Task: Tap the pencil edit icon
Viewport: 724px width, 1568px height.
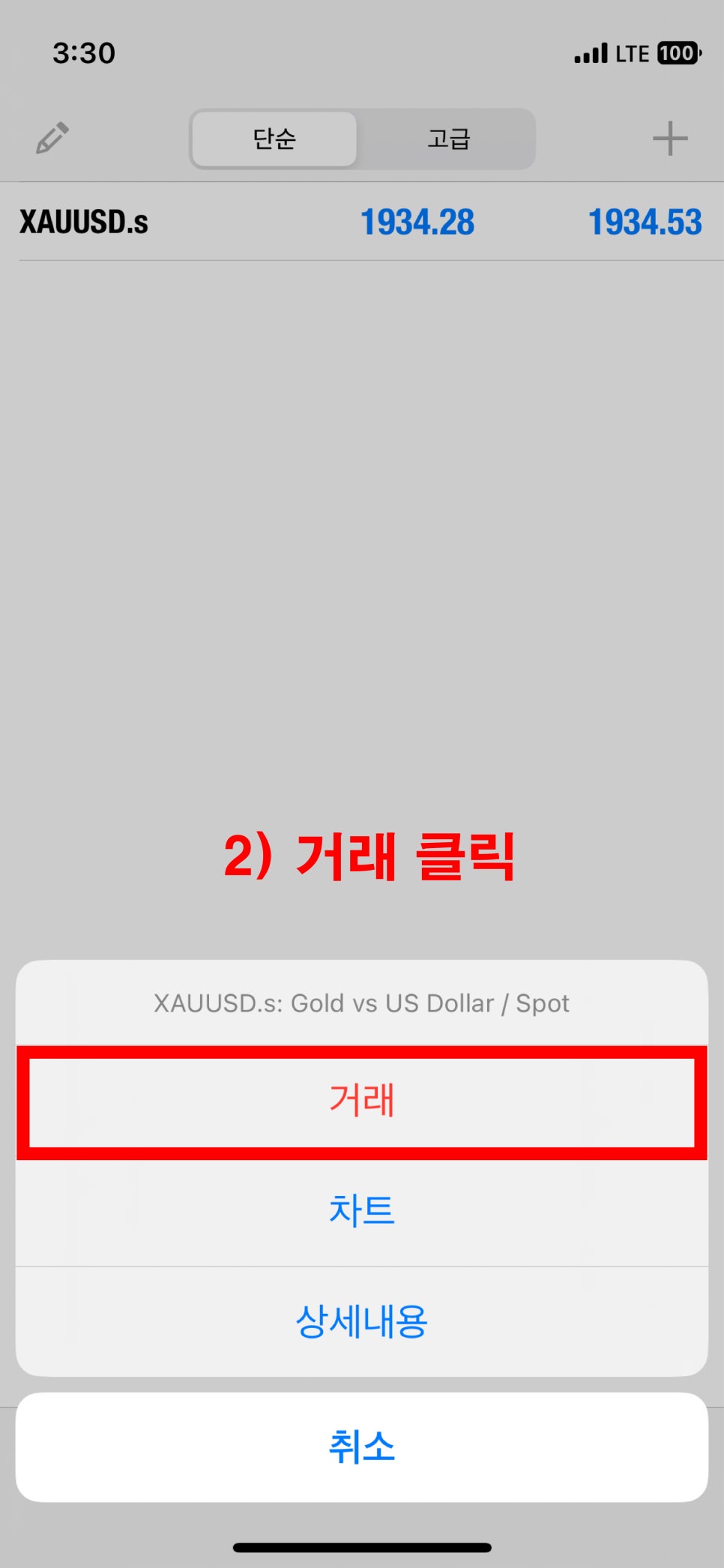Action: (52, 138)
